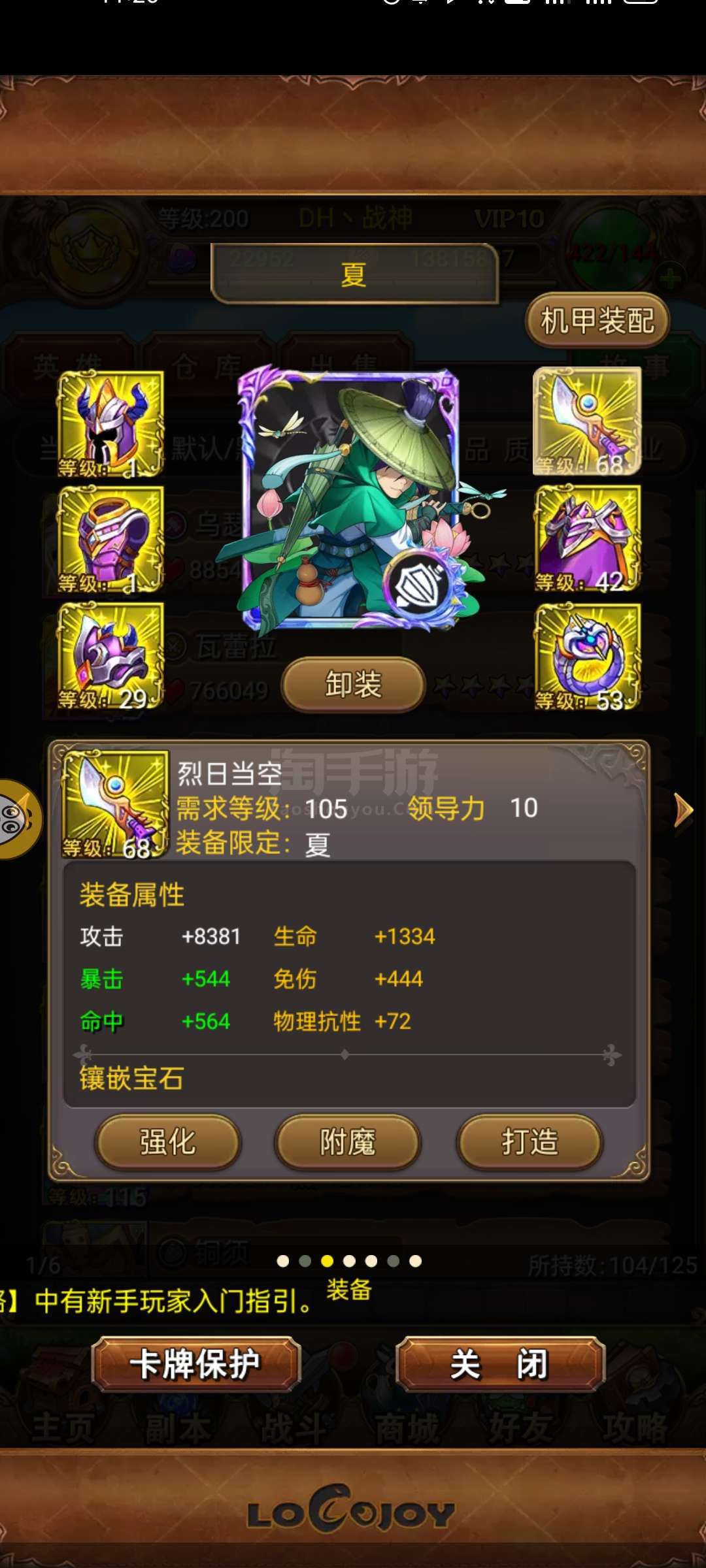Open the 机甲装配 mech assembly button
The image size is (706, 1568).
(x=597, y=320)
